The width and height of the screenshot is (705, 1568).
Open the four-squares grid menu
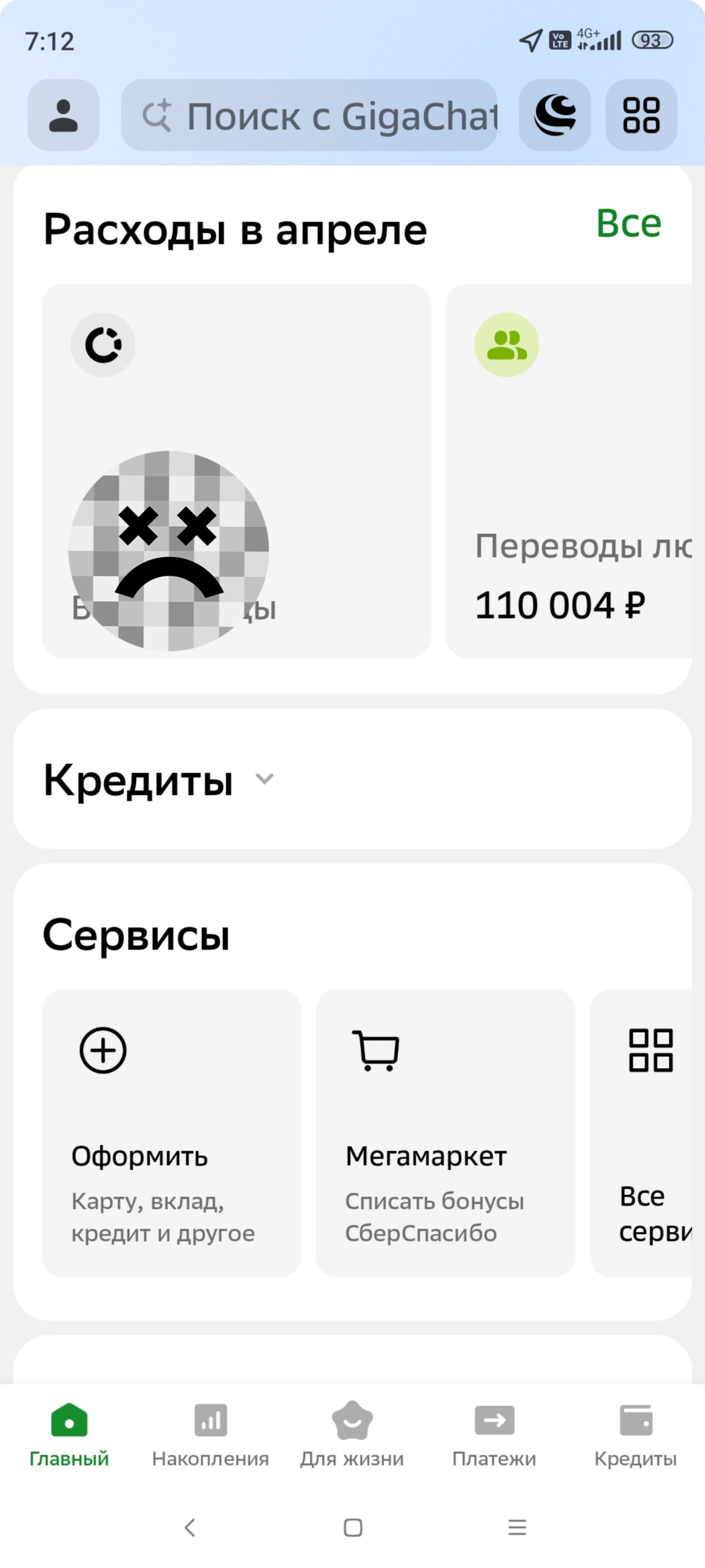641,115
